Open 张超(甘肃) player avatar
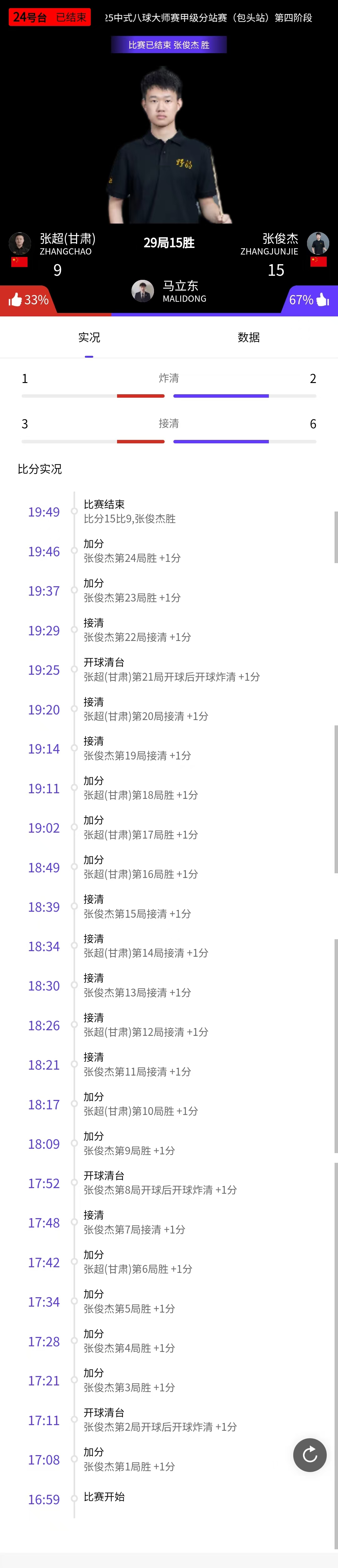Viewport: 338px width, 1568px height. click(x=19, y=243)
